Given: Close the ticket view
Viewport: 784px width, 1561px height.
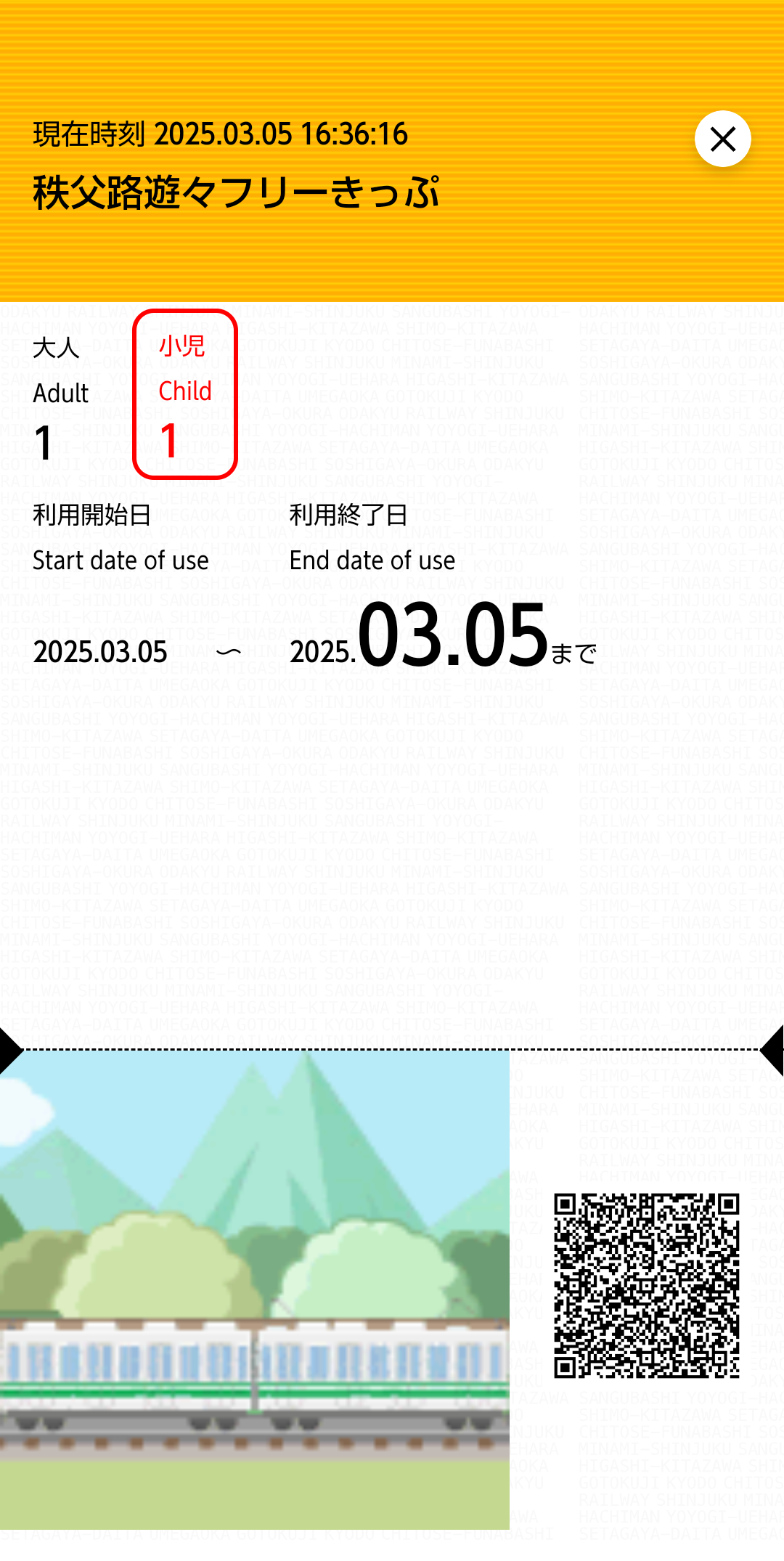Looking at the screenshot, I should pos(722,139).
